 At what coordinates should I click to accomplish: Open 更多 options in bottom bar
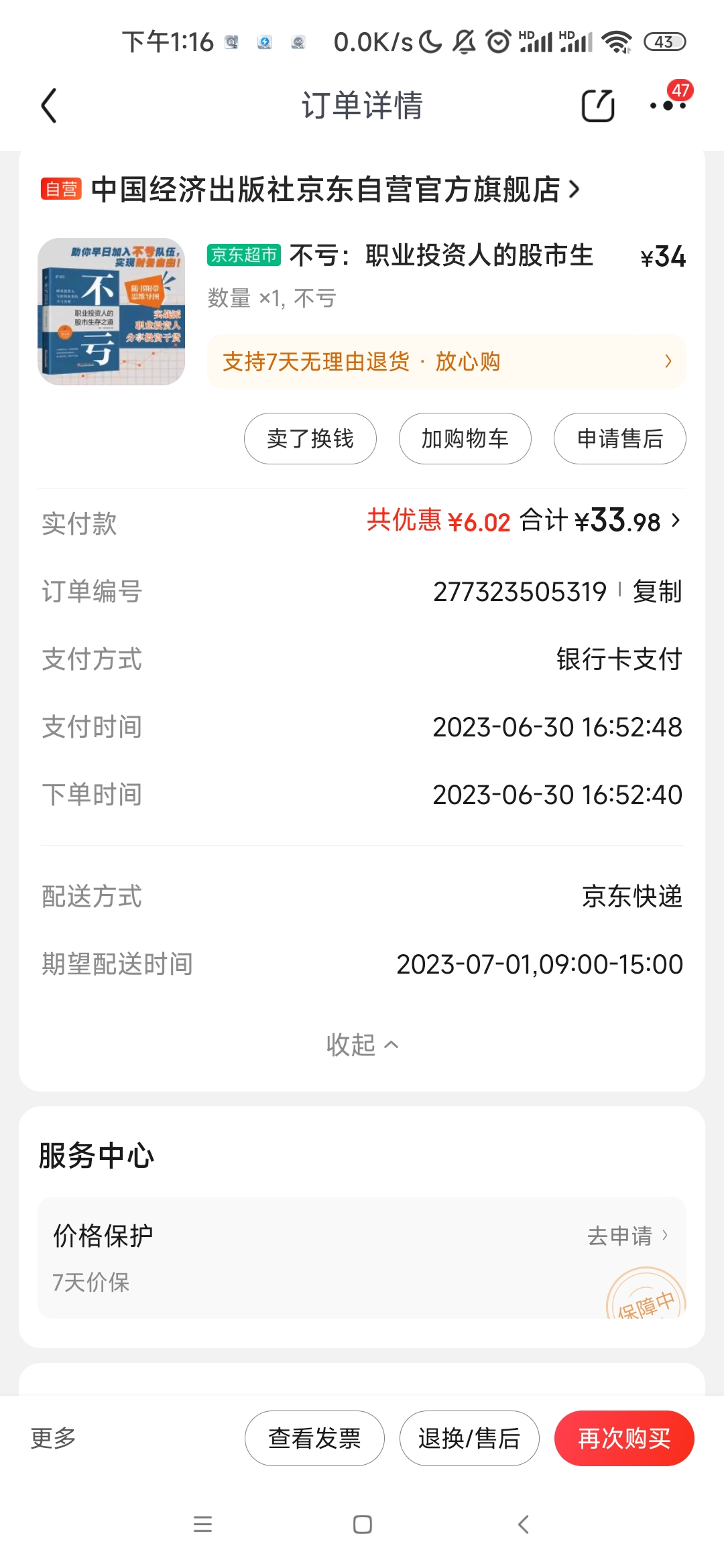(x=54, y=1438)
